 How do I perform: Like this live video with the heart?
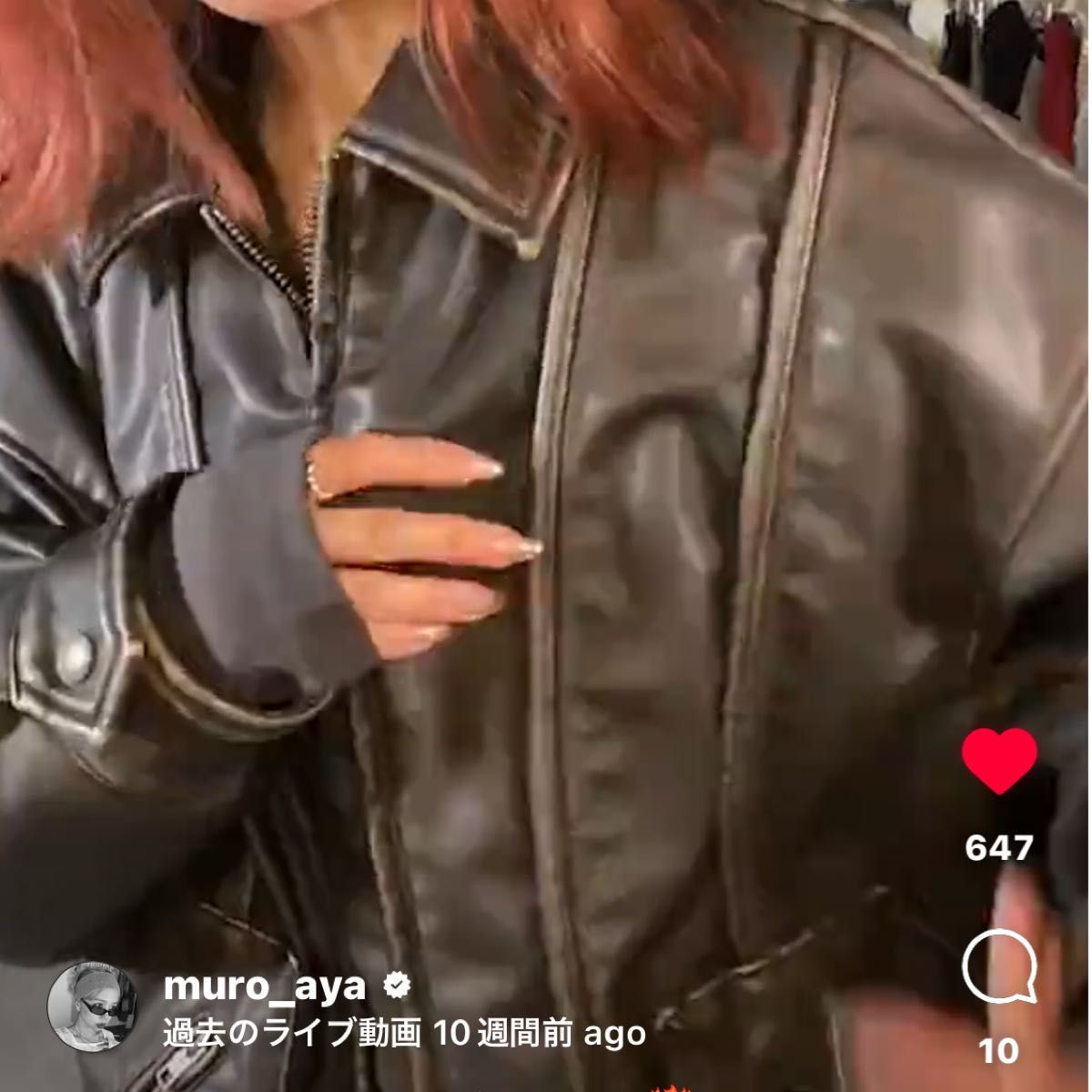coord(999,762)
